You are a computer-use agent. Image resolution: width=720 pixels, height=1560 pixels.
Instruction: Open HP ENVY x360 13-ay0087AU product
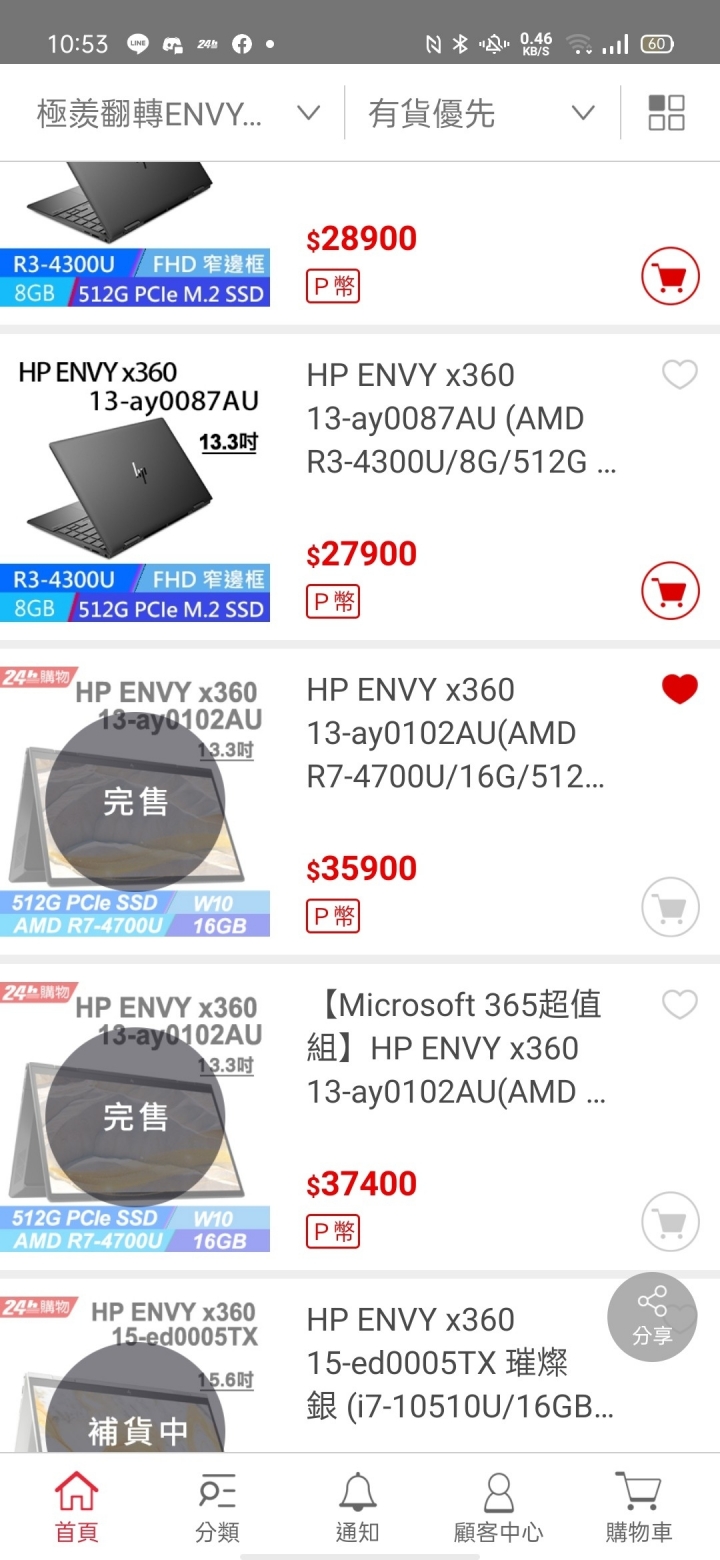[x=460, y=420]
